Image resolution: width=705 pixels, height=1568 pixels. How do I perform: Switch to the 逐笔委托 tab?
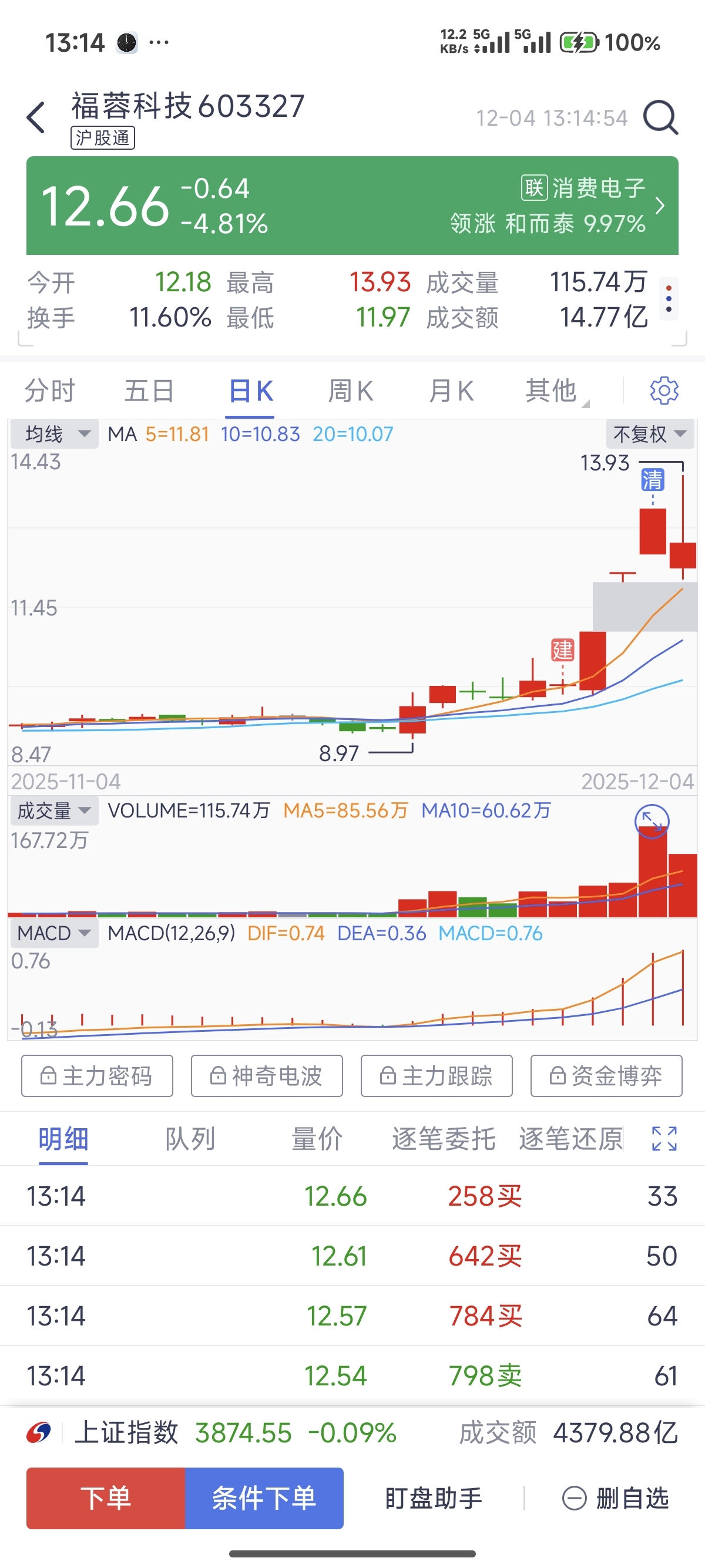pos(443,1139)
